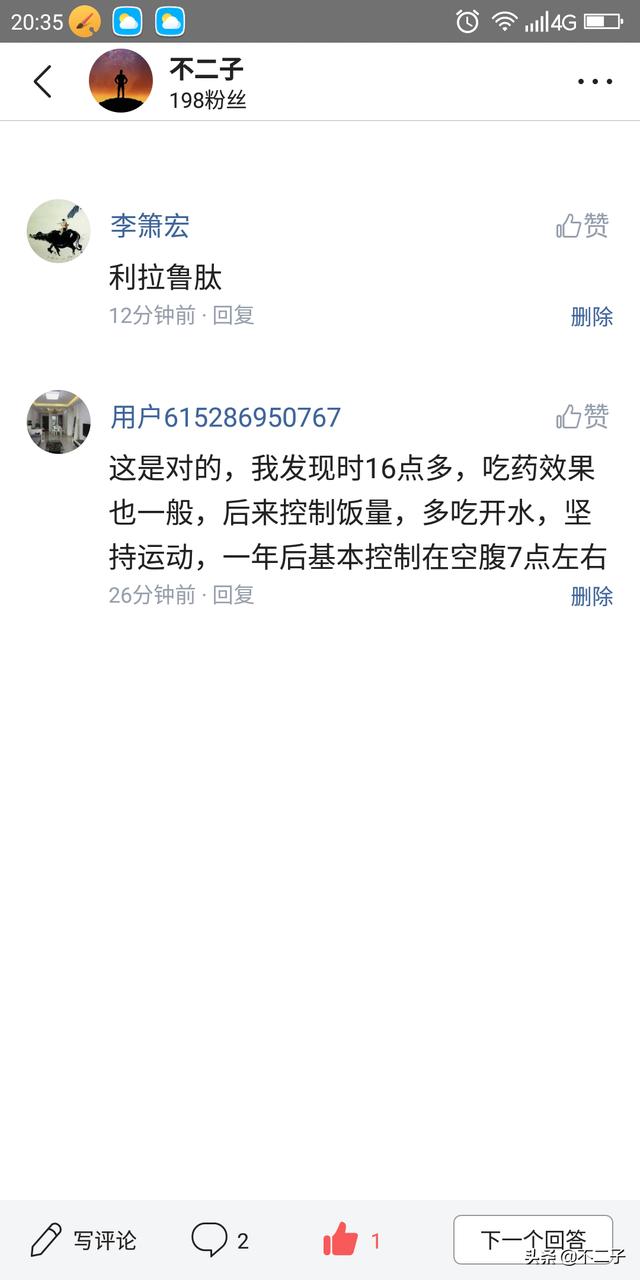
Task: Open 不二子's profile avatar
Action: tap(121, 81)
